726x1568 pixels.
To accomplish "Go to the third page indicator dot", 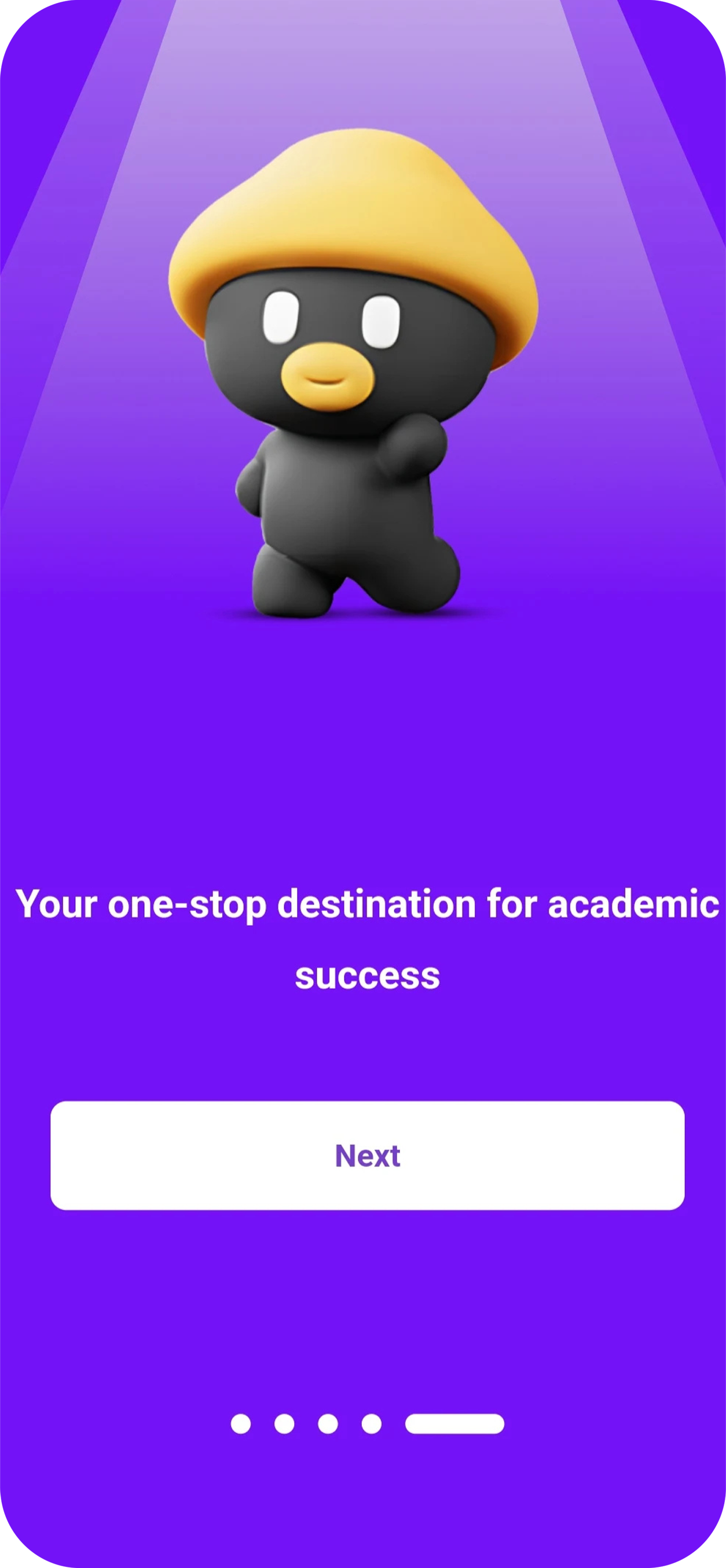I will (328, 1424).
